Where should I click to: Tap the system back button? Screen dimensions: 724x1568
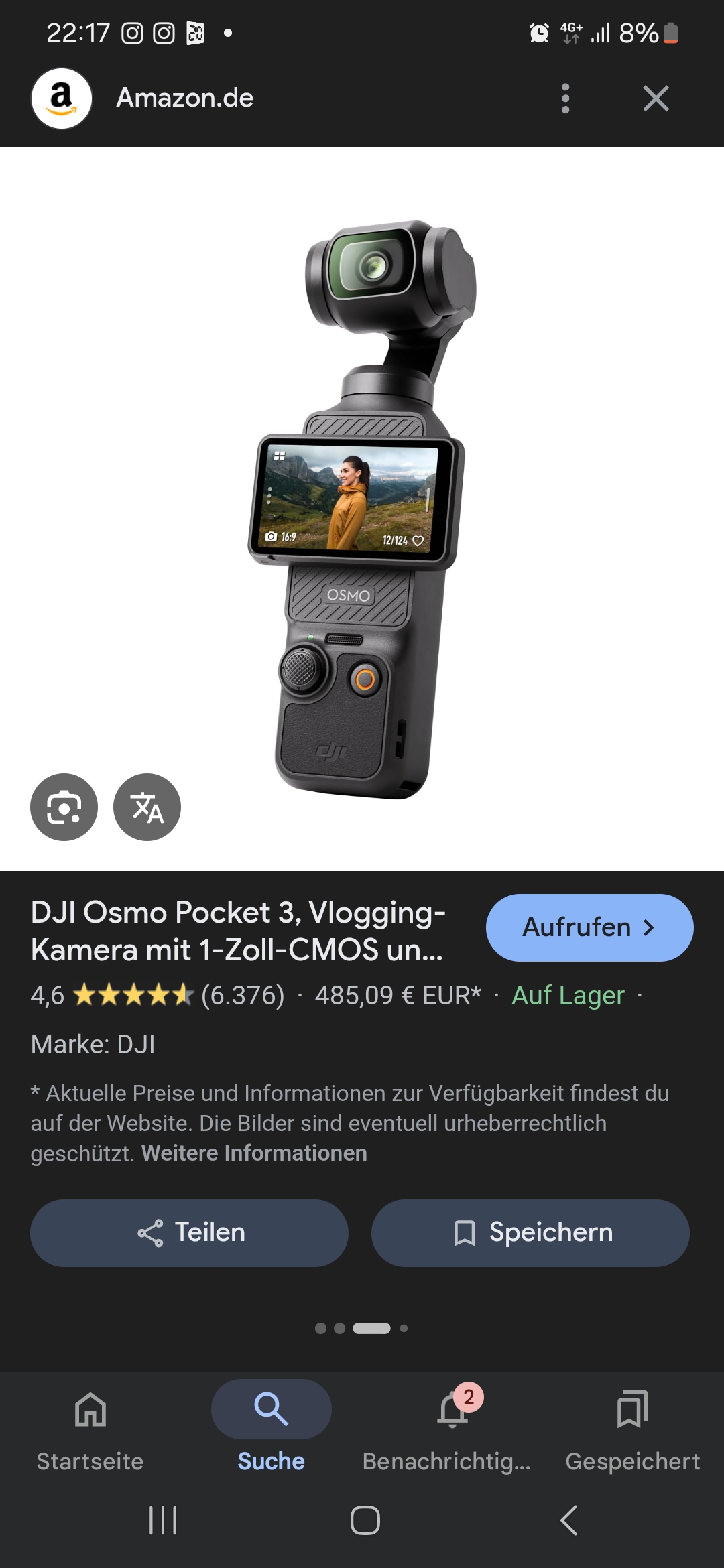568,1520
